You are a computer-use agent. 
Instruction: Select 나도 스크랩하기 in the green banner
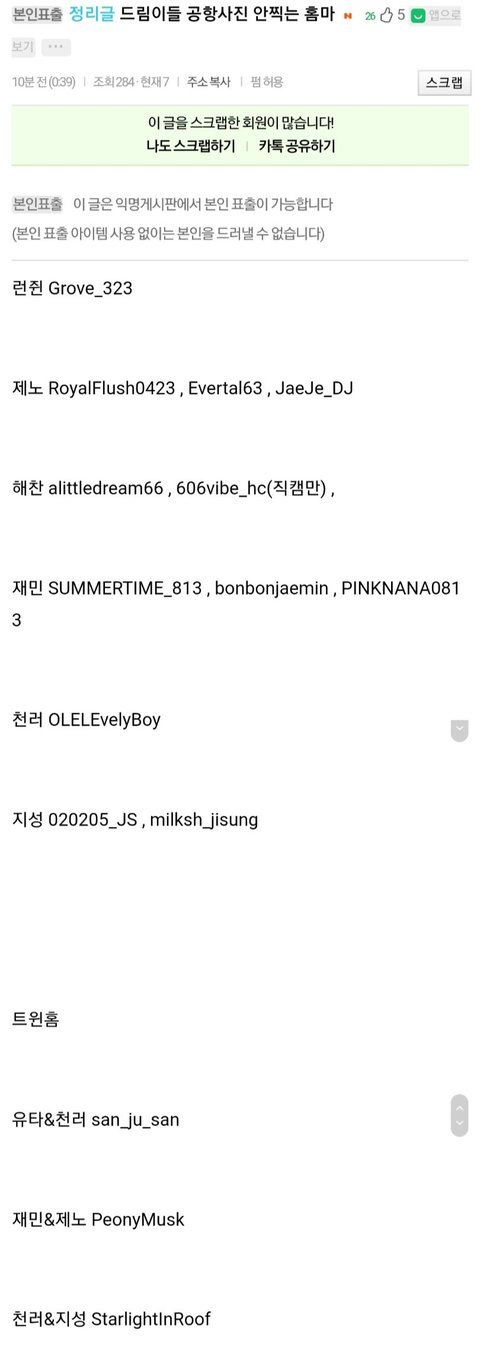[x=191, y=145]
